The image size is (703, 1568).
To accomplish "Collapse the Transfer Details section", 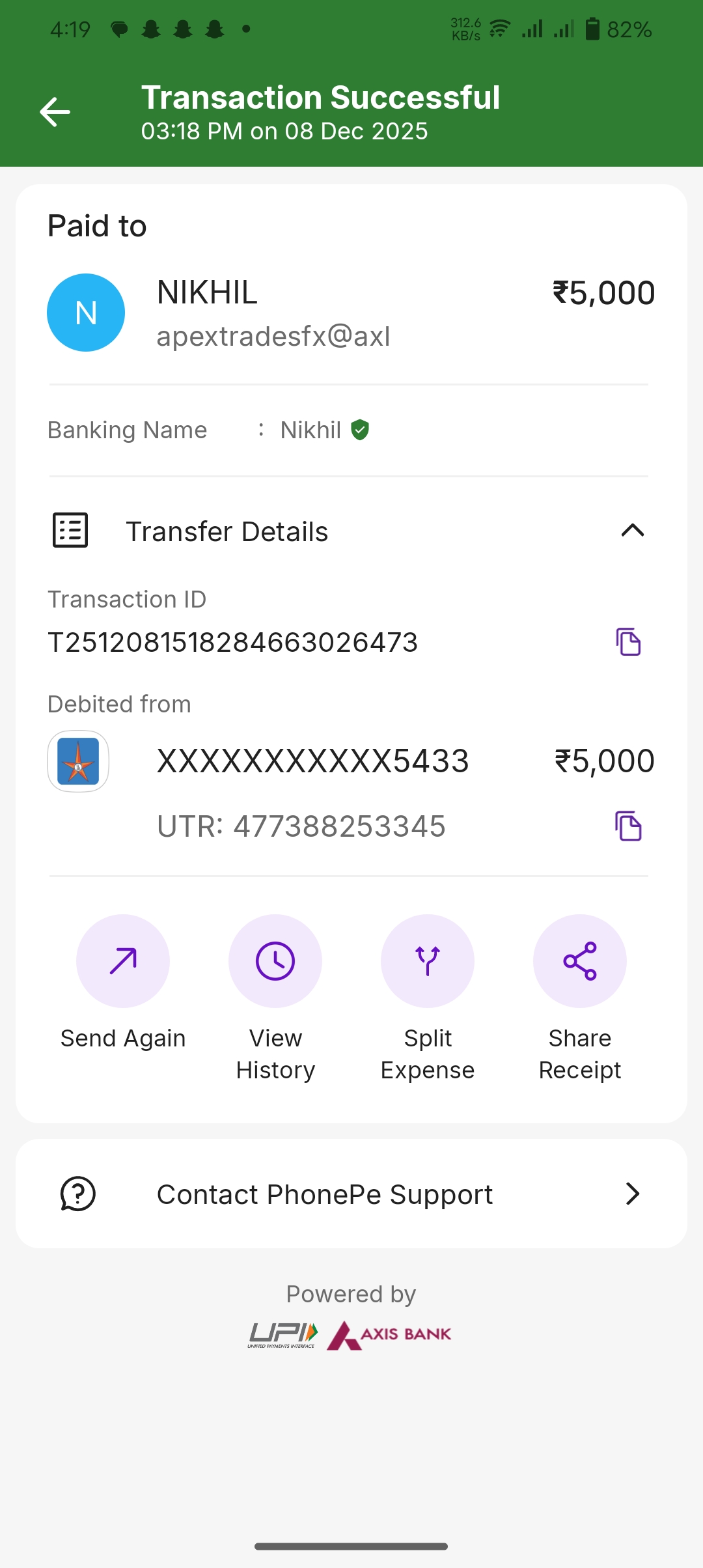I will click(632, 531).
